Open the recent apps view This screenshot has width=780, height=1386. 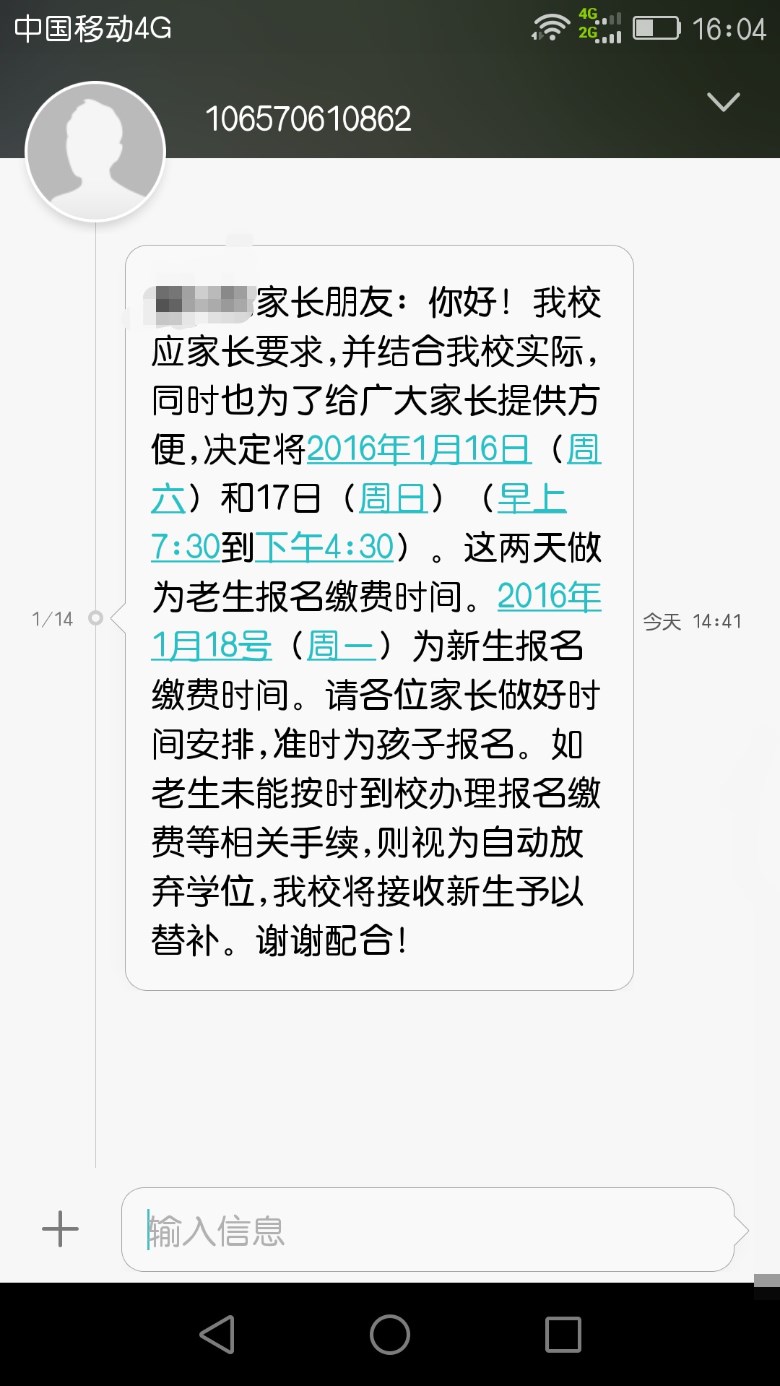(563, 1334)
